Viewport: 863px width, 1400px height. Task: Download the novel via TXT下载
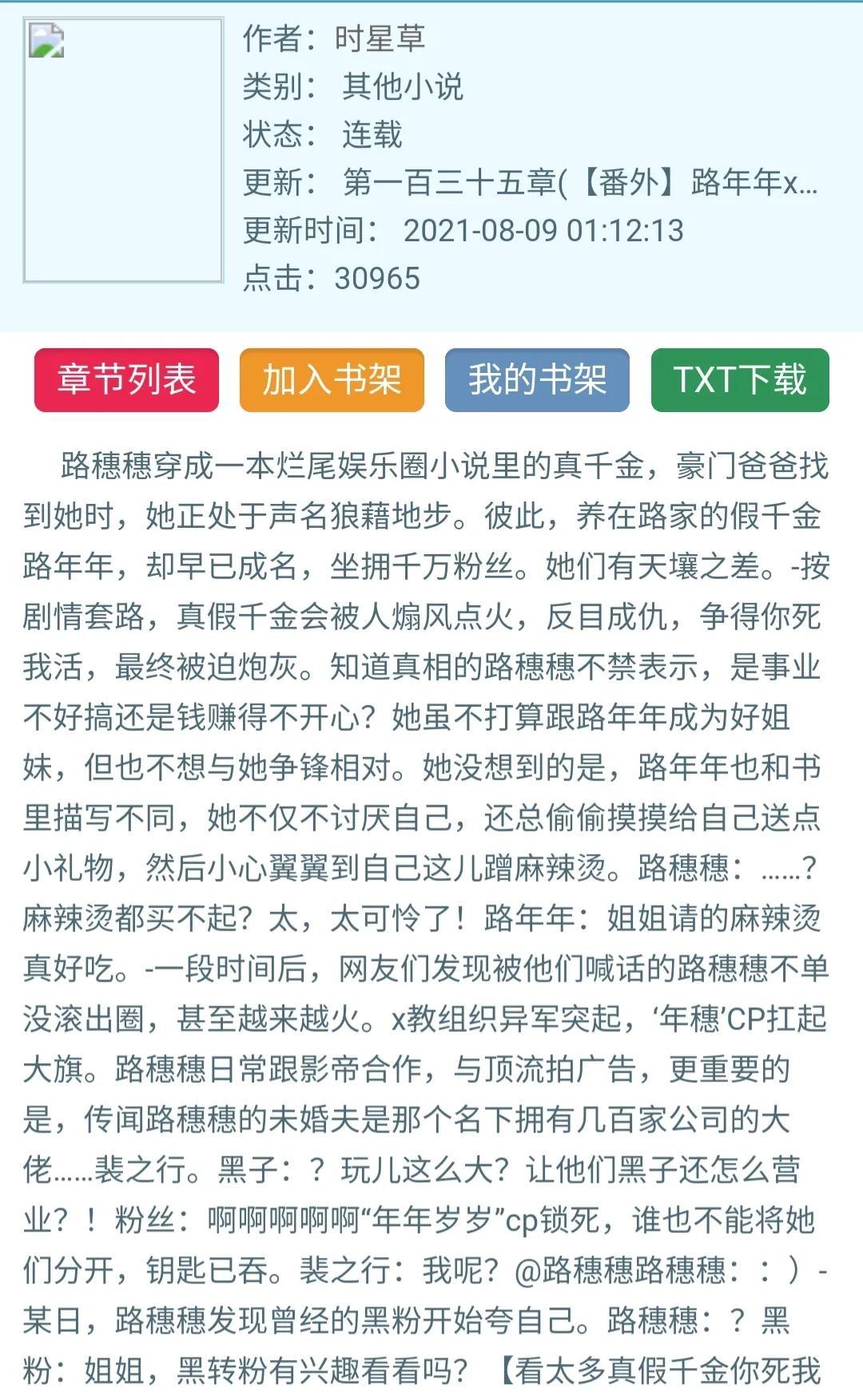click(x=740, y=380)
